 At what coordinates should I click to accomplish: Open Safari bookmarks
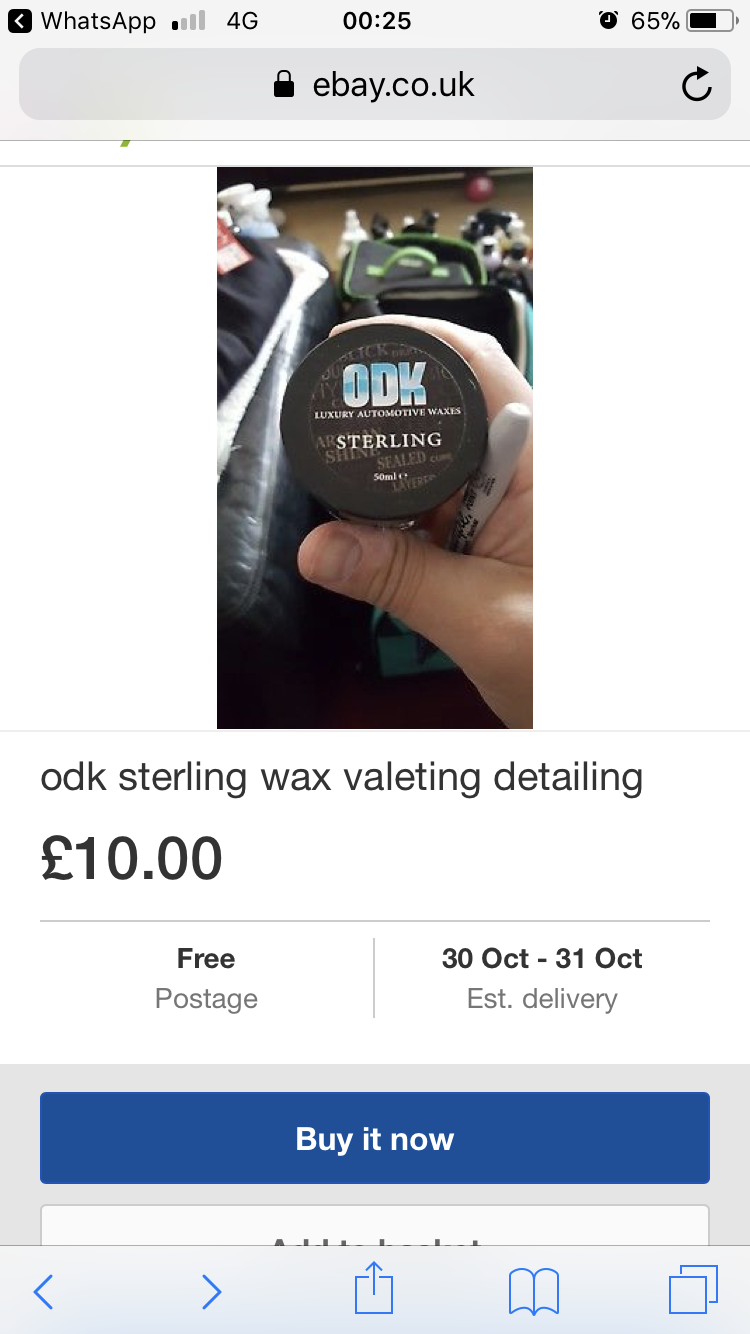pos(533,1291)
